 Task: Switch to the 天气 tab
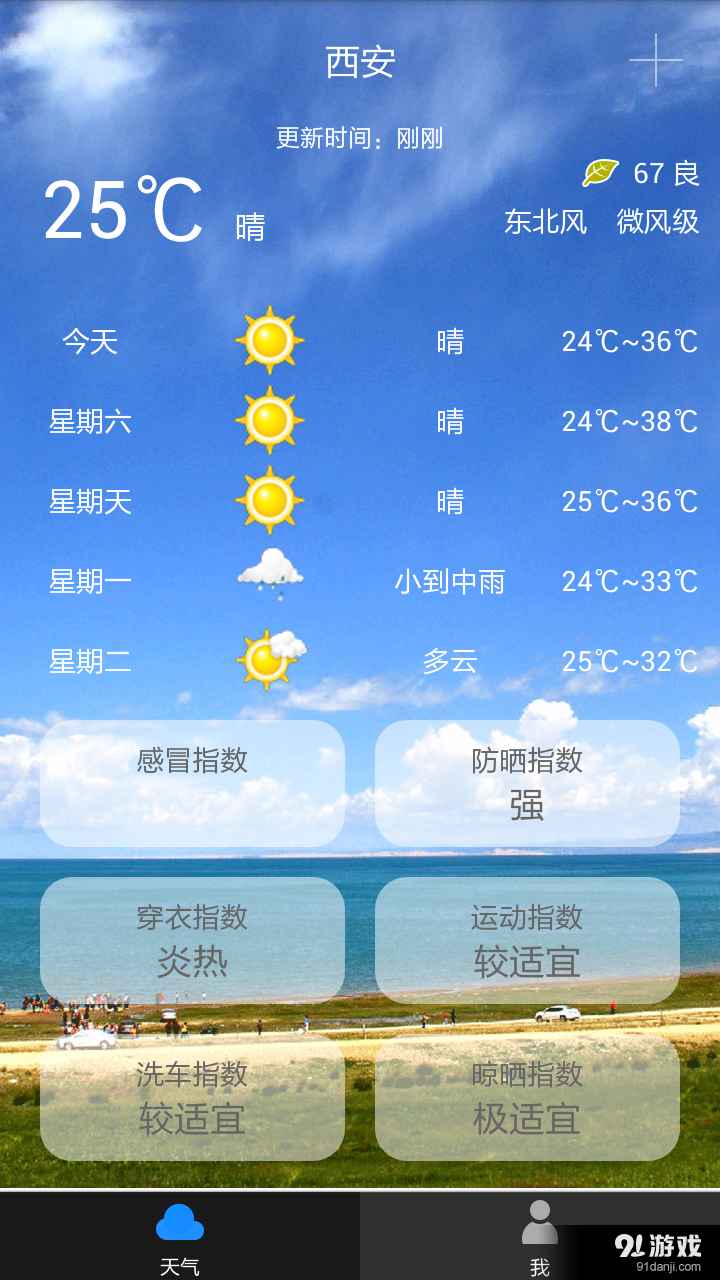click(x=180, y=1236)
